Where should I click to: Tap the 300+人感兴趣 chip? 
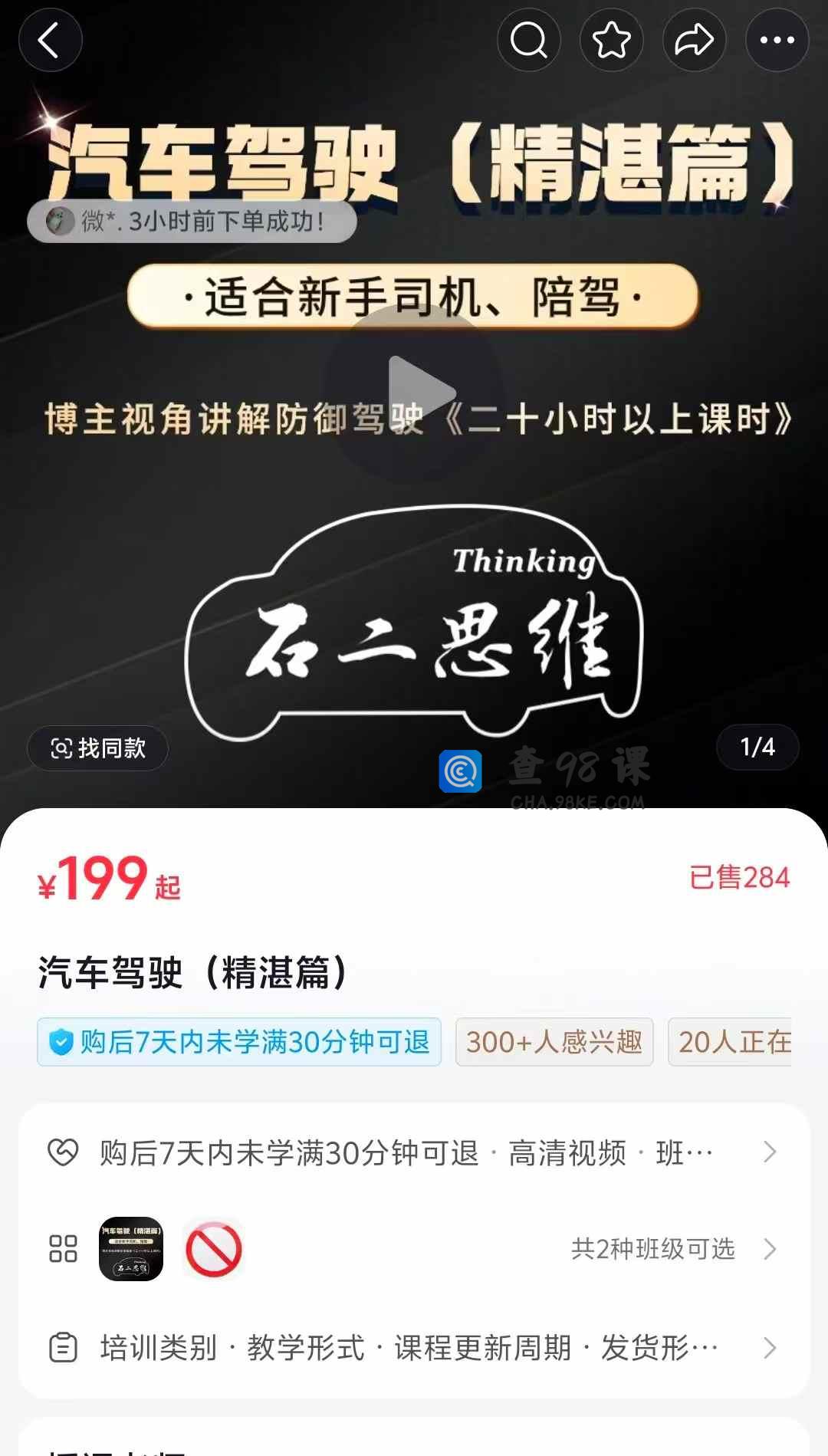tap(554, 1042)
